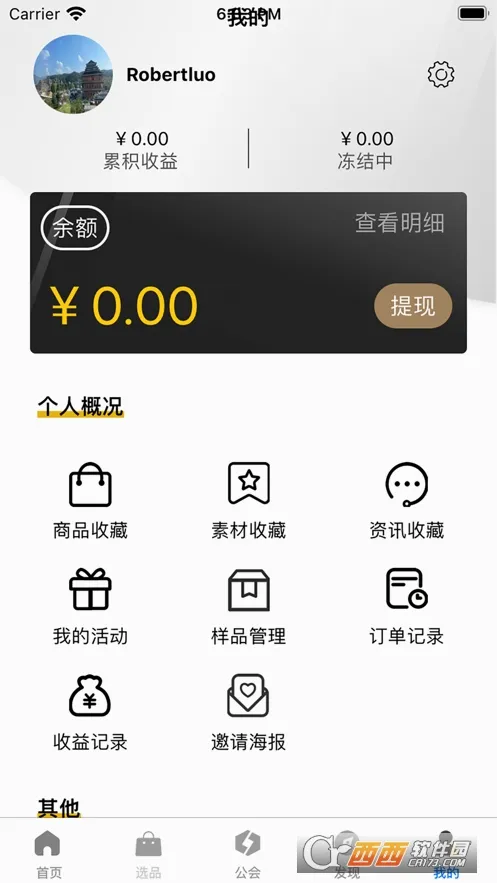Viewport: 497px width, 883px height.
Task: Tap the Robertluo profile avatar
Action: pyautogui.click(x=73, y=74)
